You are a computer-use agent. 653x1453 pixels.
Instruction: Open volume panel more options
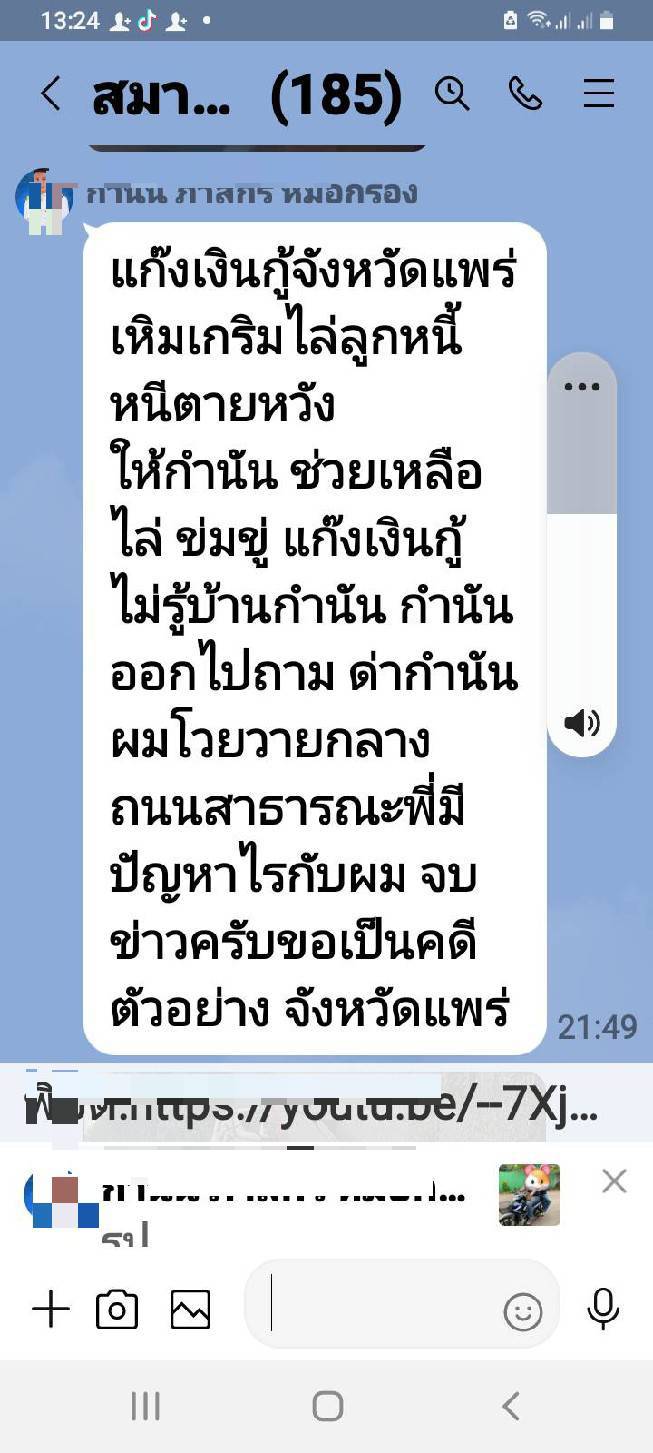point(582,387)
